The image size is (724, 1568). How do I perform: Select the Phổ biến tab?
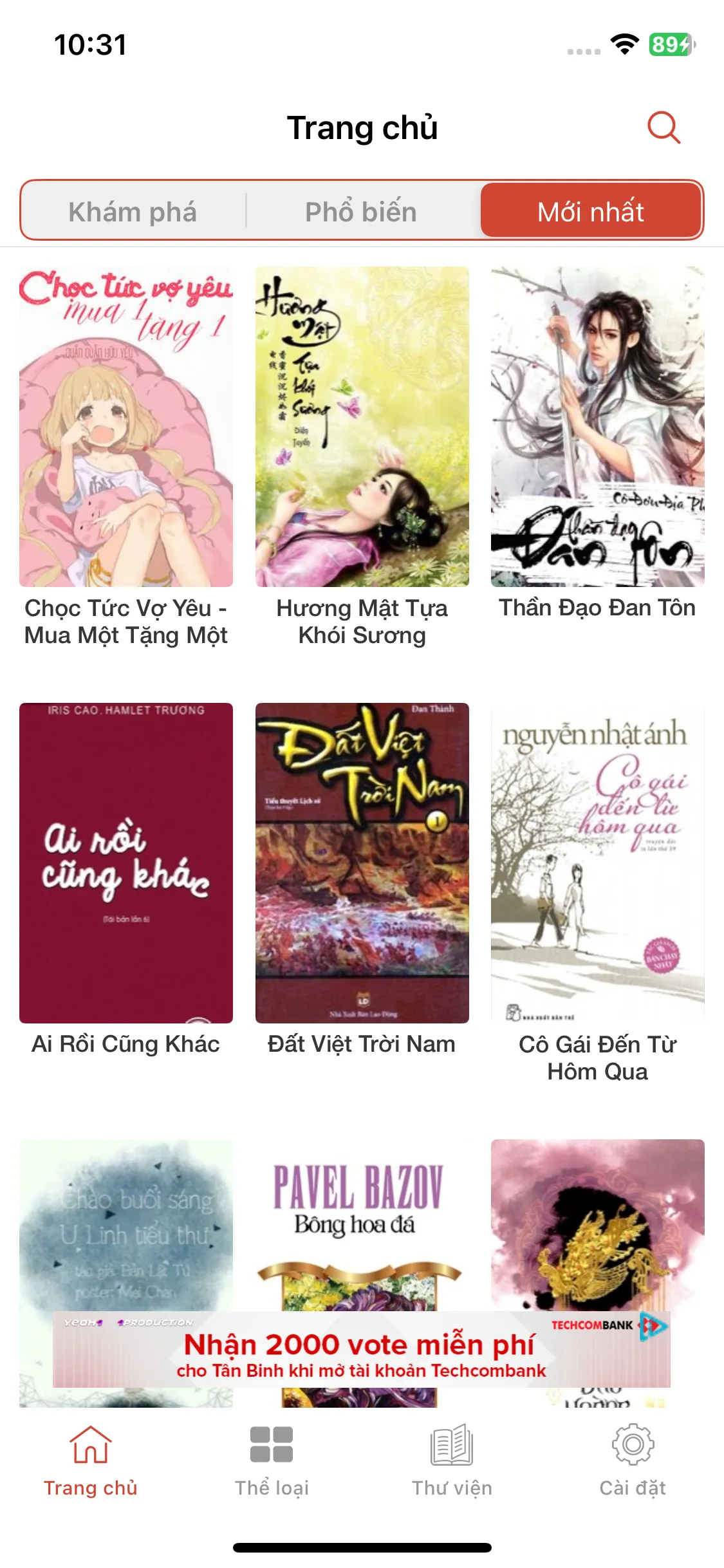[x=361, y=212]
